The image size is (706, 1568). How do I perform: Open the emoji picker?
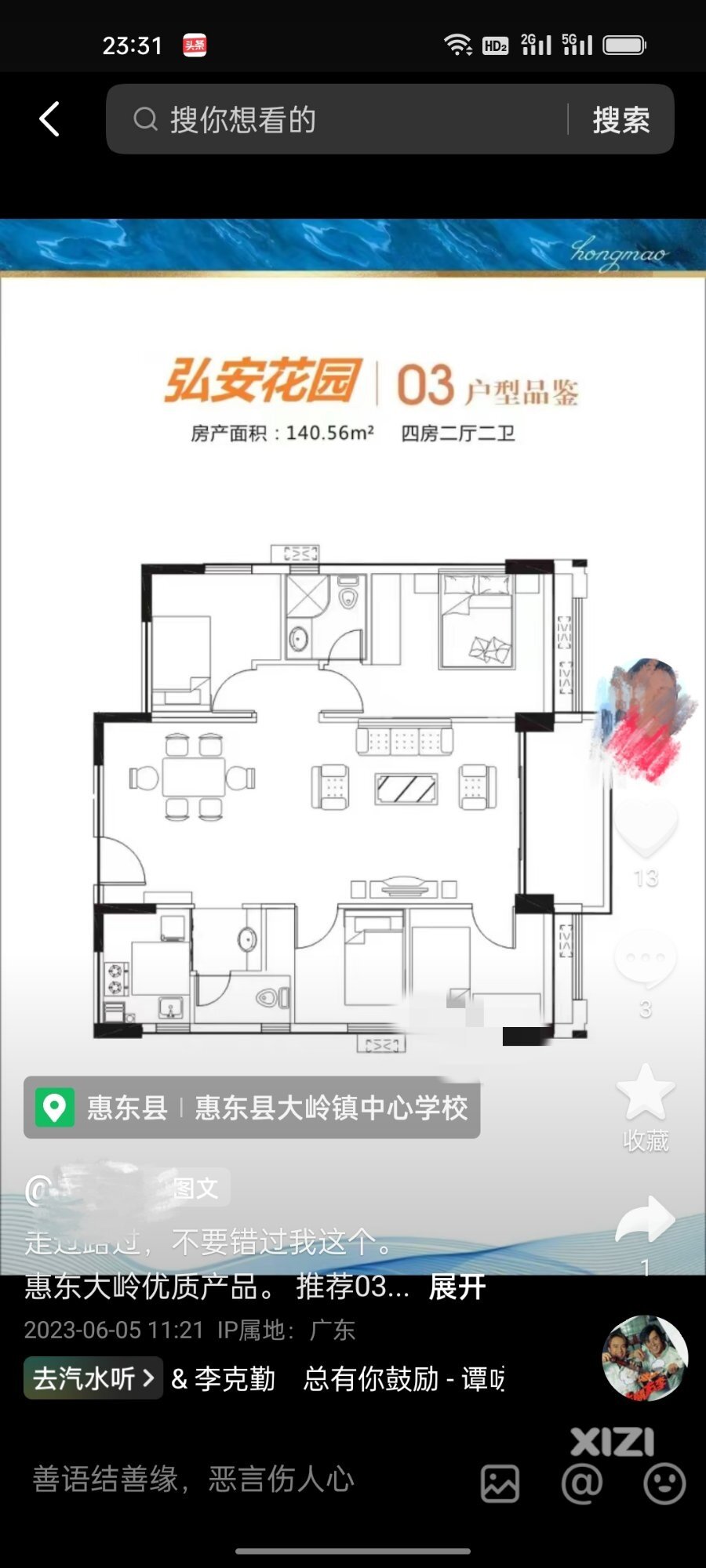(x=664, y=1483)
